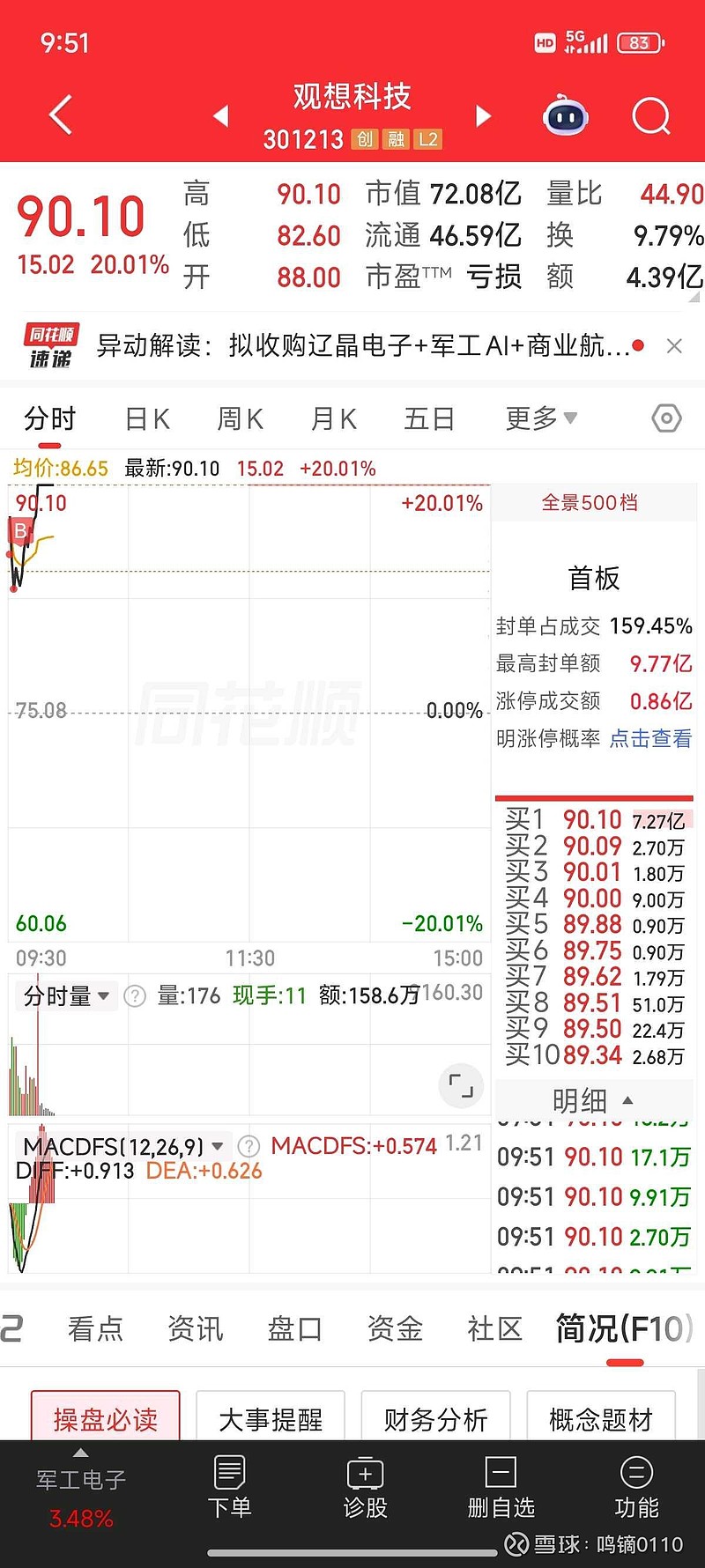Tap the back arrow to exit stock page

58,115
